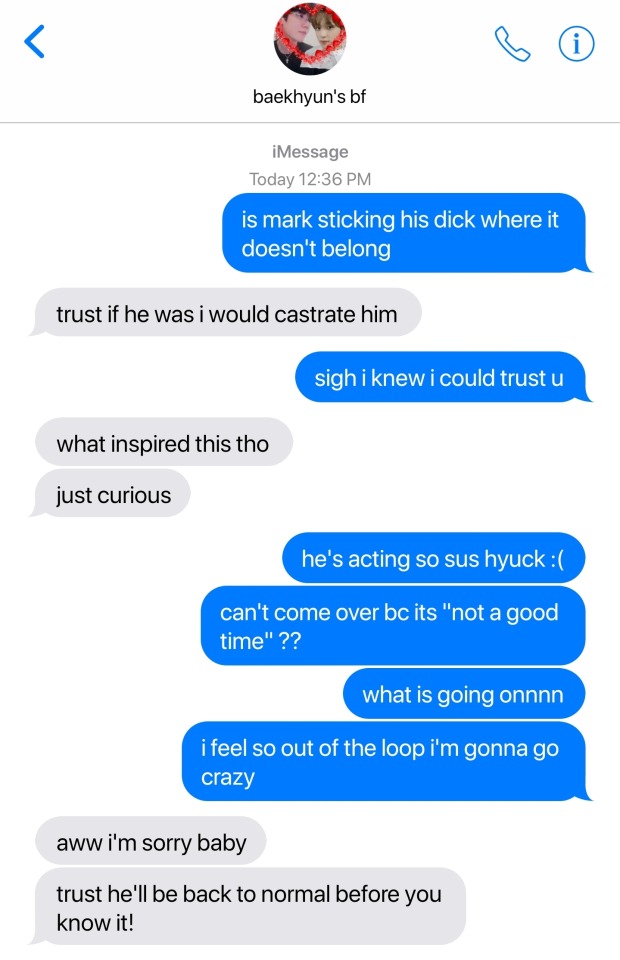Open baekhyun's bf contact avatar
This screenshot has width=620, height=960.
pos(310,40)
